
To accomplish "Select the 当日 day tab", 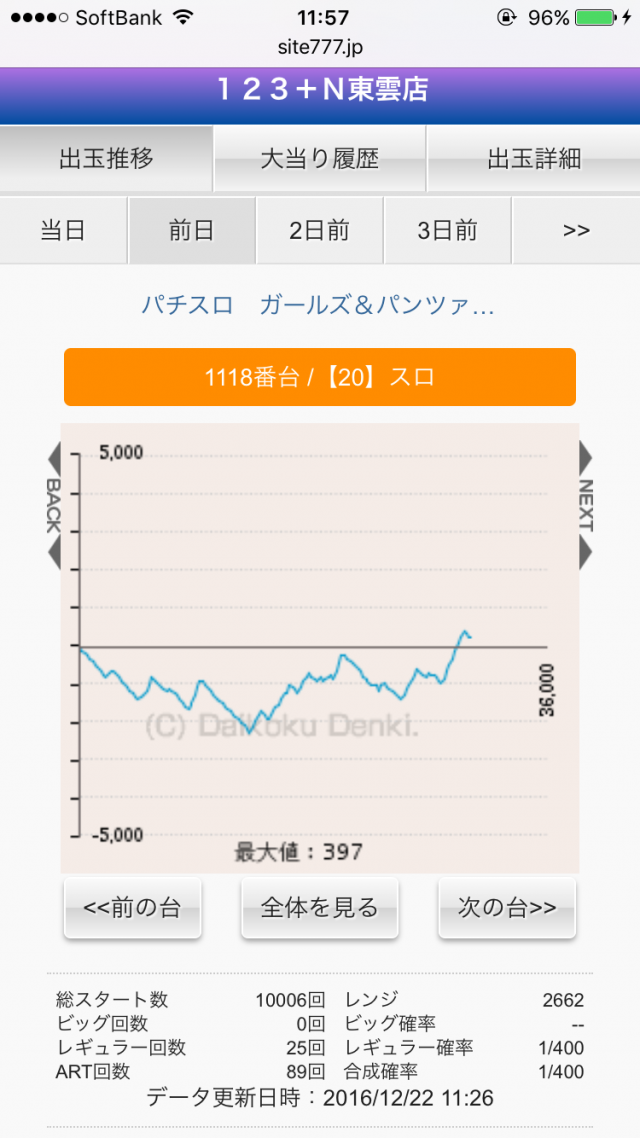I will tap(63, 230).
